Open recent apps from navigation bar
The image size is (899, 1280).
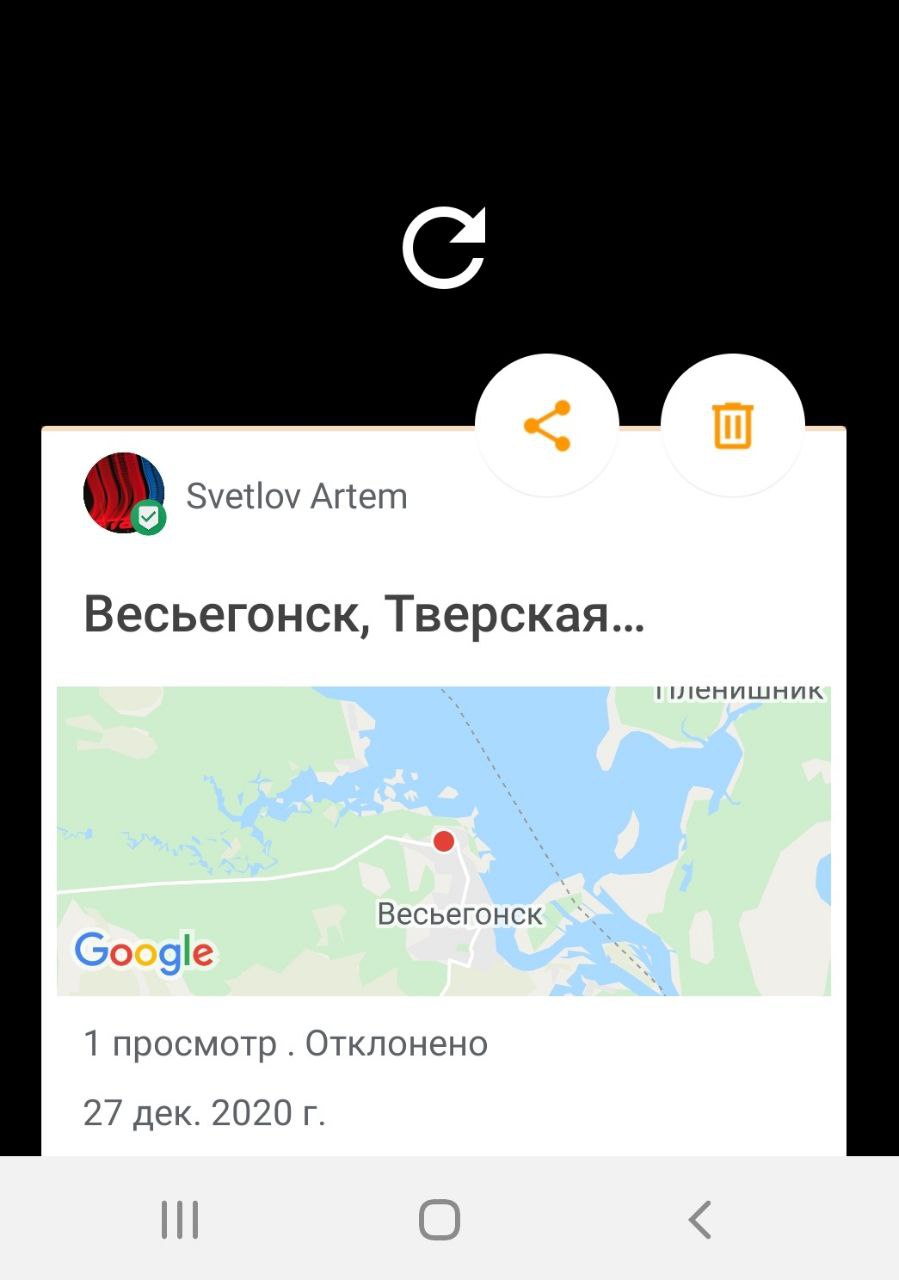(x=180, y=1220)
